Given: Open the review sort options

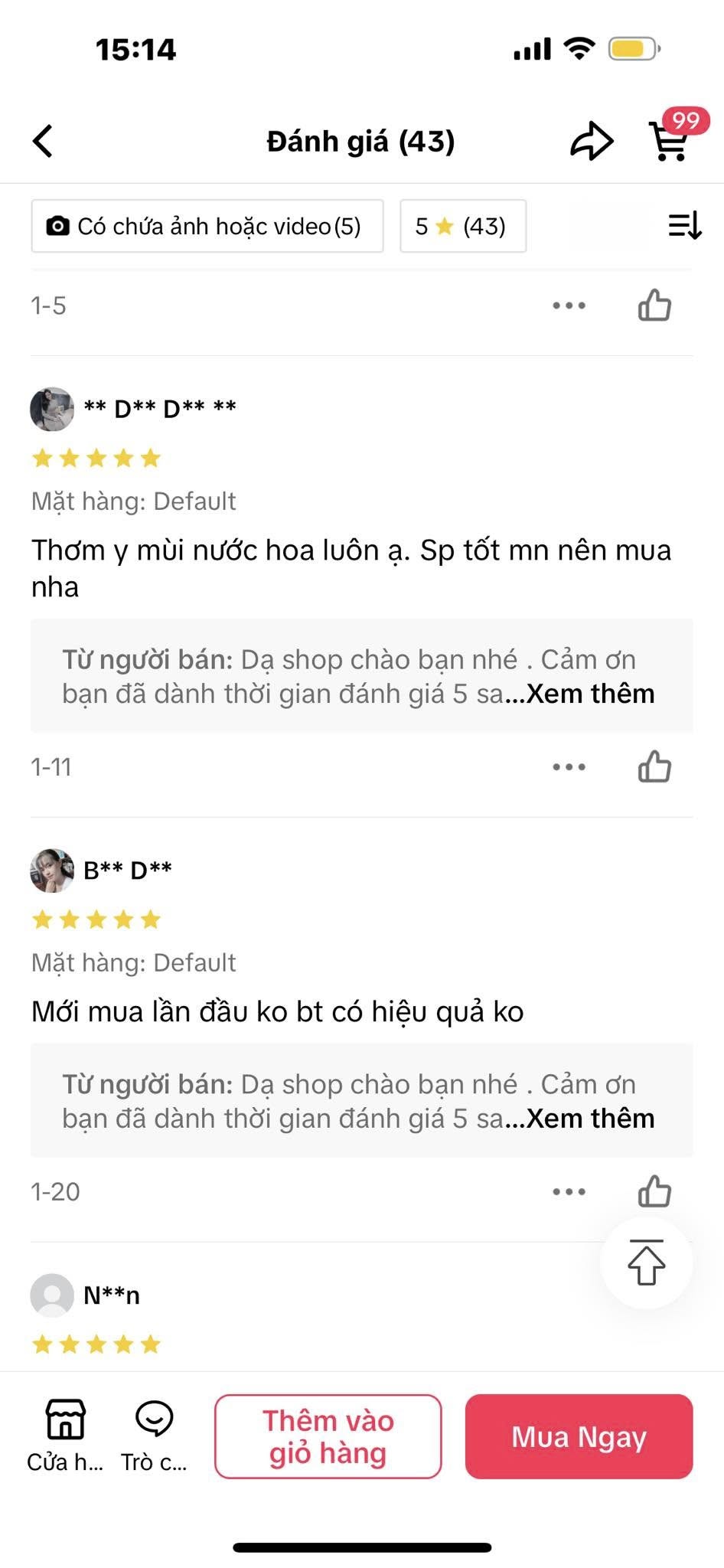Looking at the screenshot, I should pyautogui.click(x=684, y=226).
